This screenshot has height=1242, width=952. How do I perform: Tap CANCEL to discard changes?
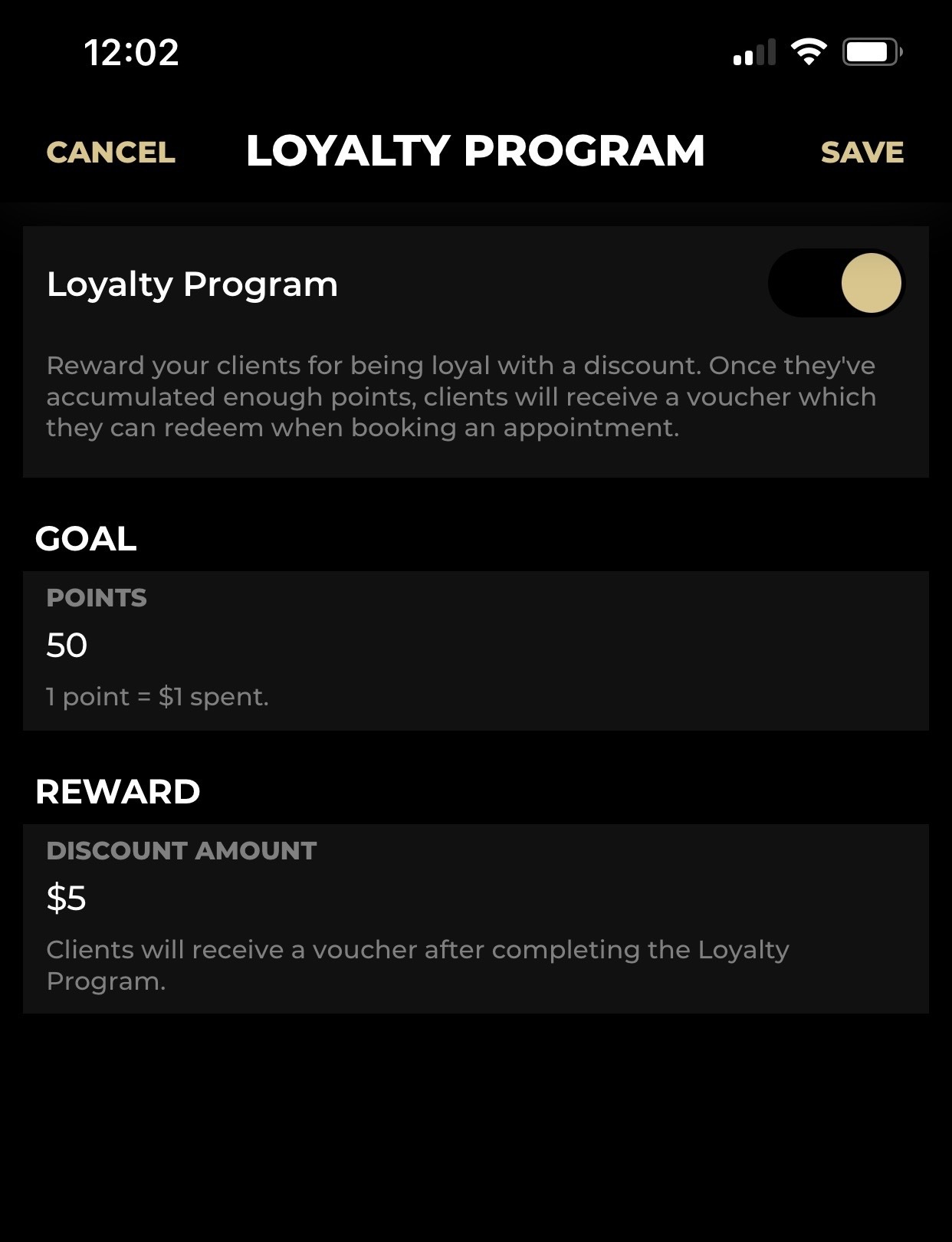tap(111, 152)
